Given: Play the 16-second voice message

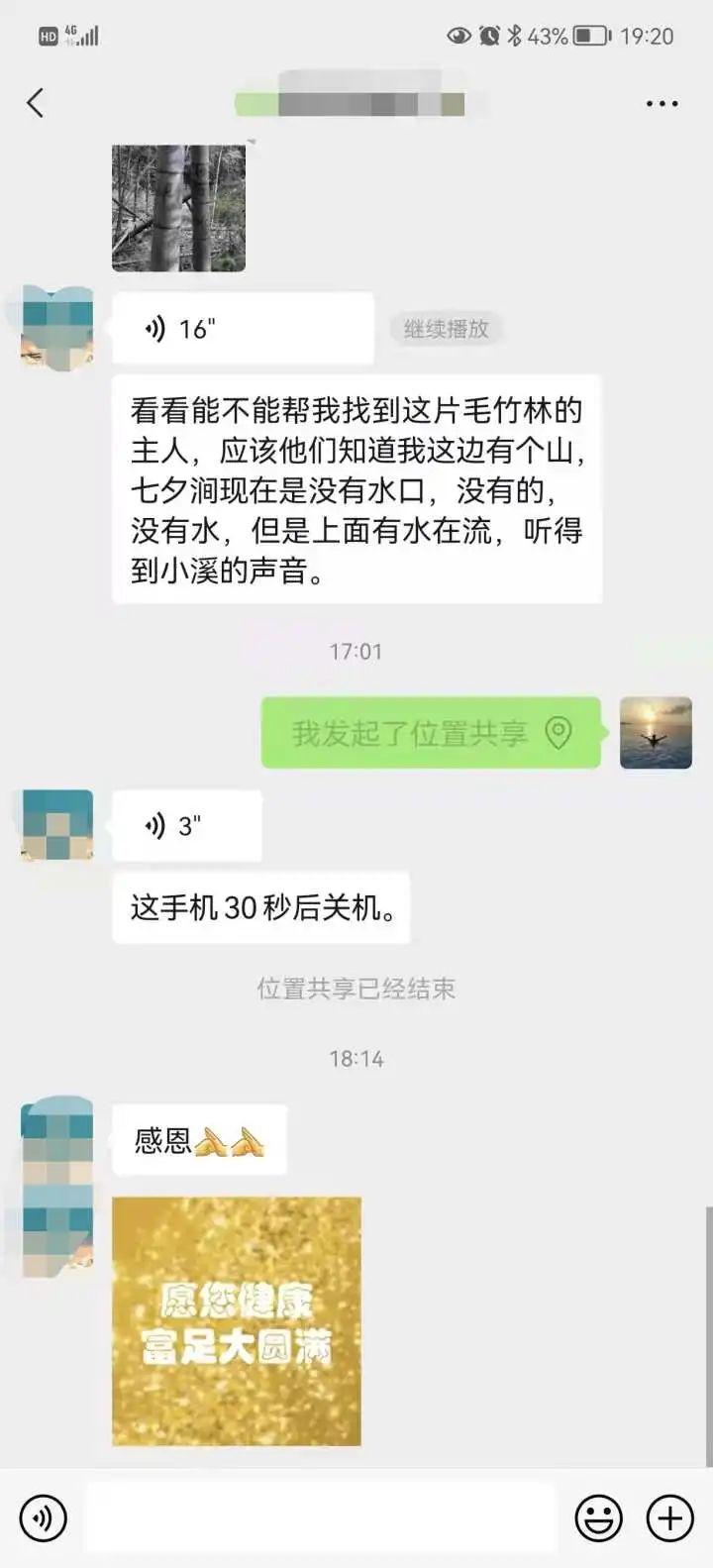Looking at the screenshot, I should pos(243,329).
